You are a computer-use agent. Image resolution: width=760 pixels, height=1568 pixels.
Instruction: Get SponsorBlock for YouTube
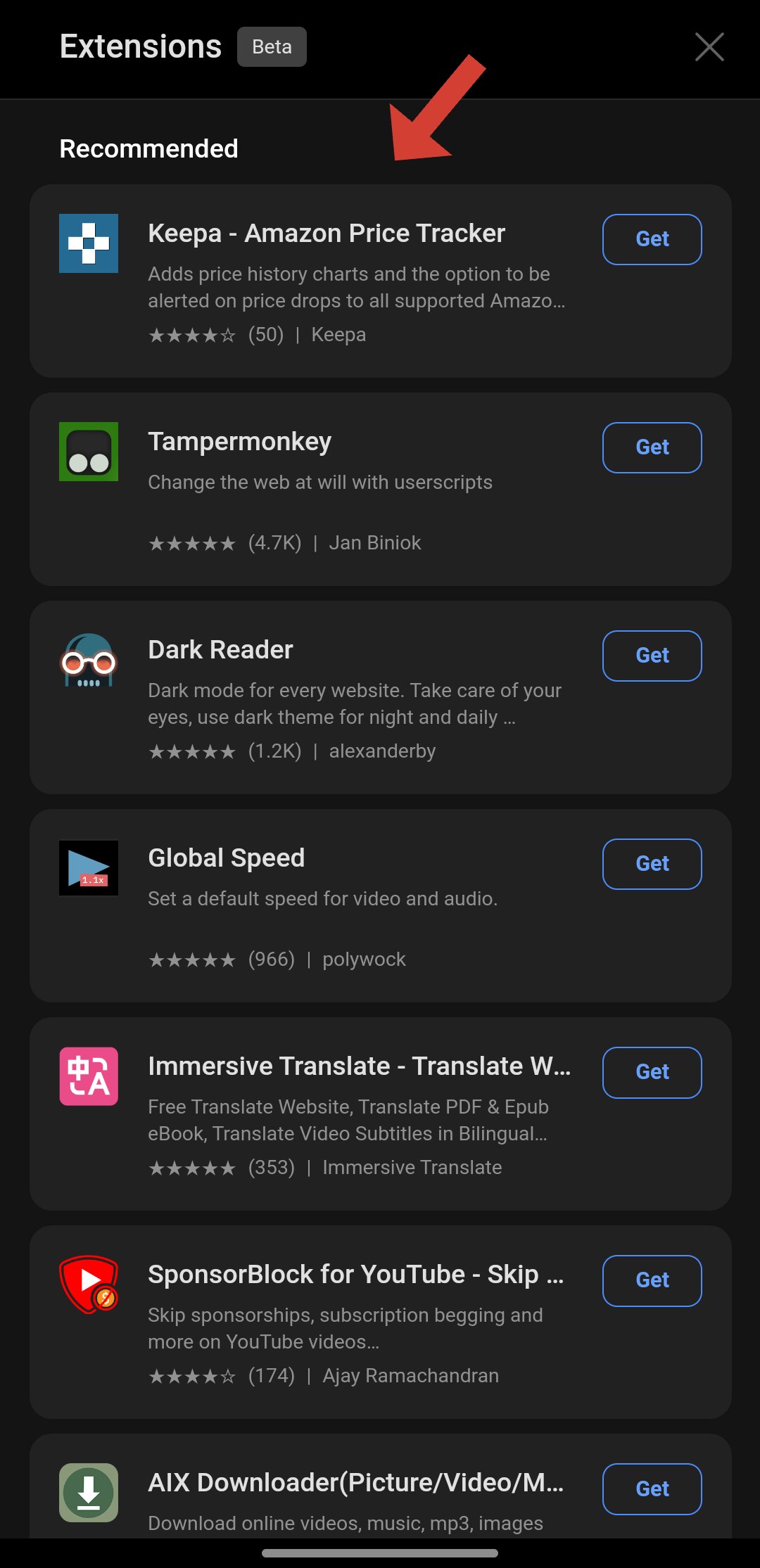pyautogui.click(x=652, y=1280)
